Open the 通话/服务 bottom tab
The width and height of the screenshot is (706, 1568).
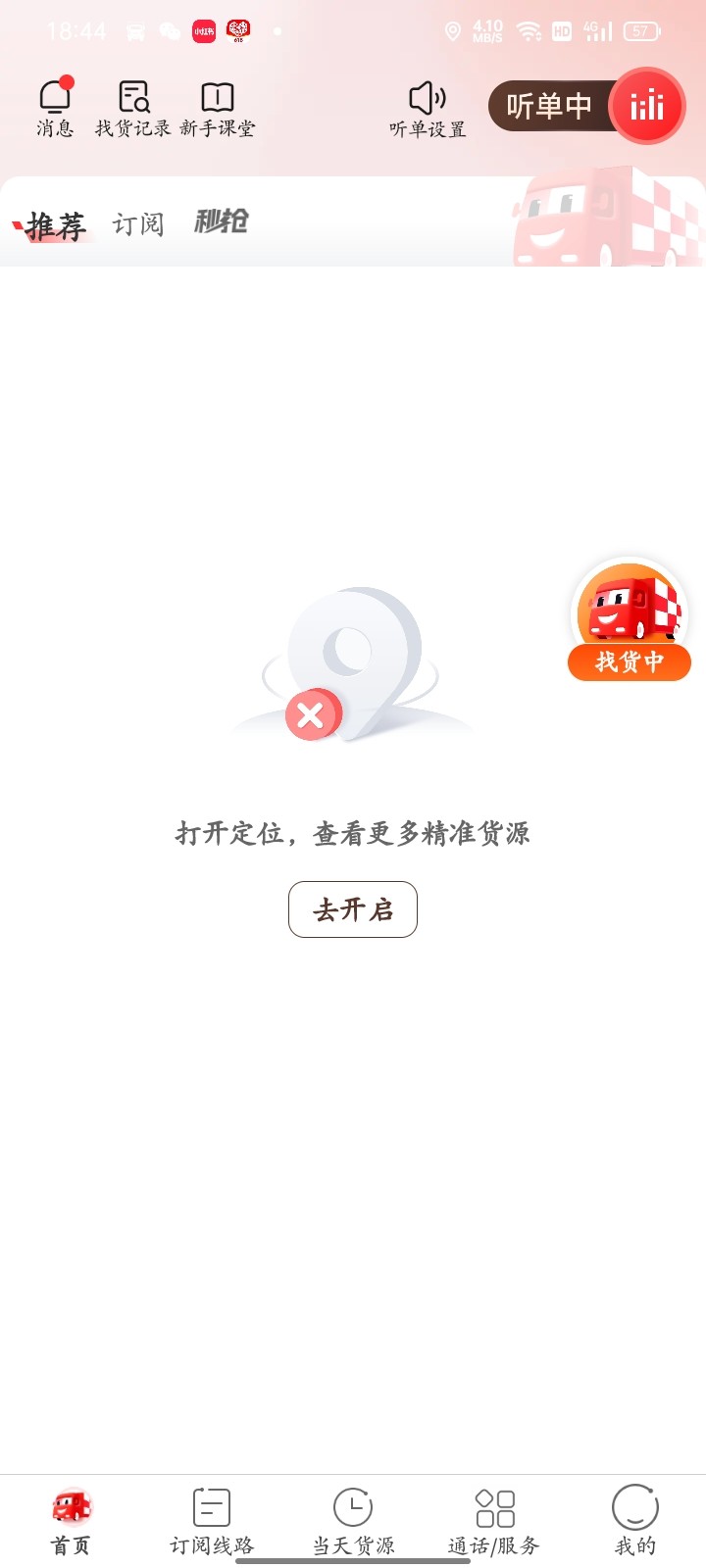click(494, 1522)
